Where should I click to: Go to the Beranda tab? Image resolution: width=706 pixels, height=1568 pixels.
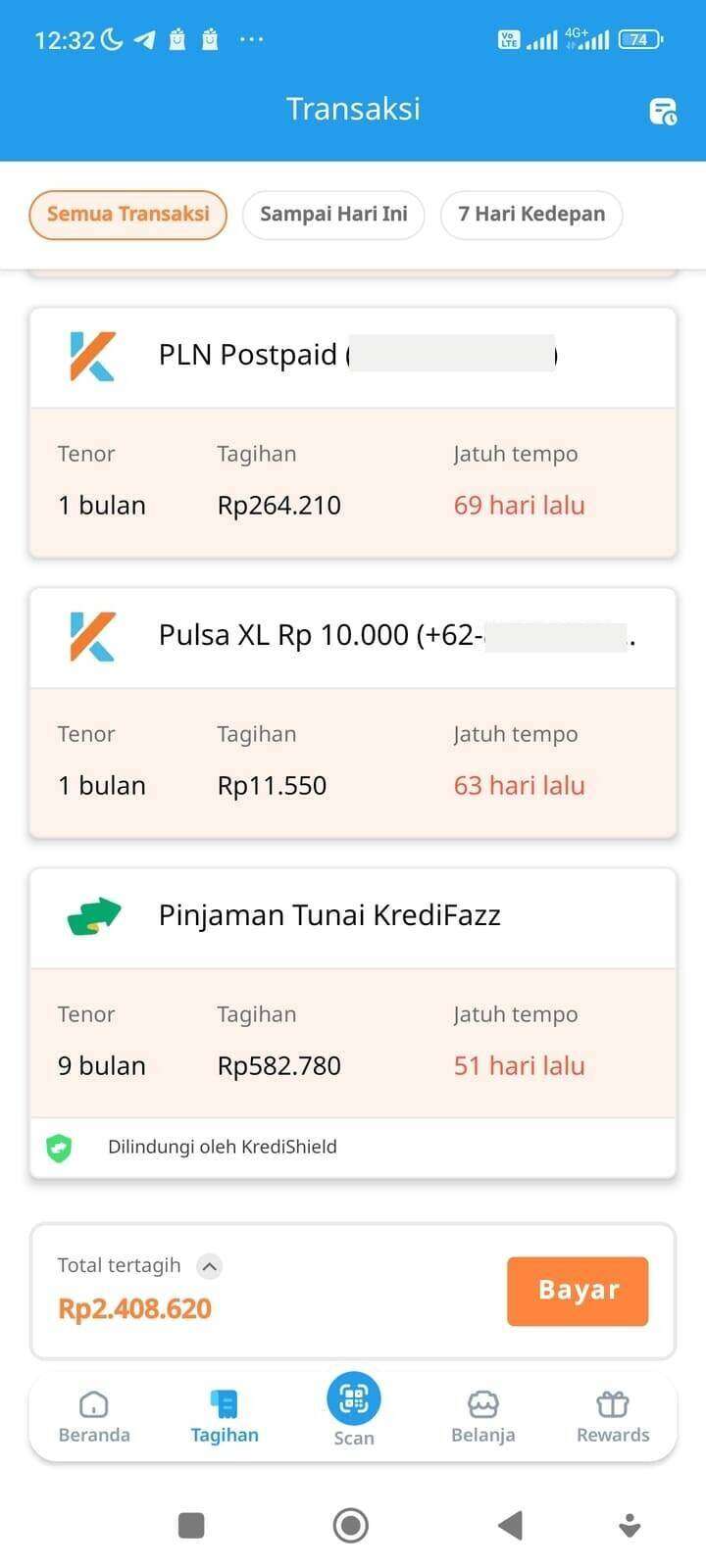pyautogui.click(x=94, y=1417)
